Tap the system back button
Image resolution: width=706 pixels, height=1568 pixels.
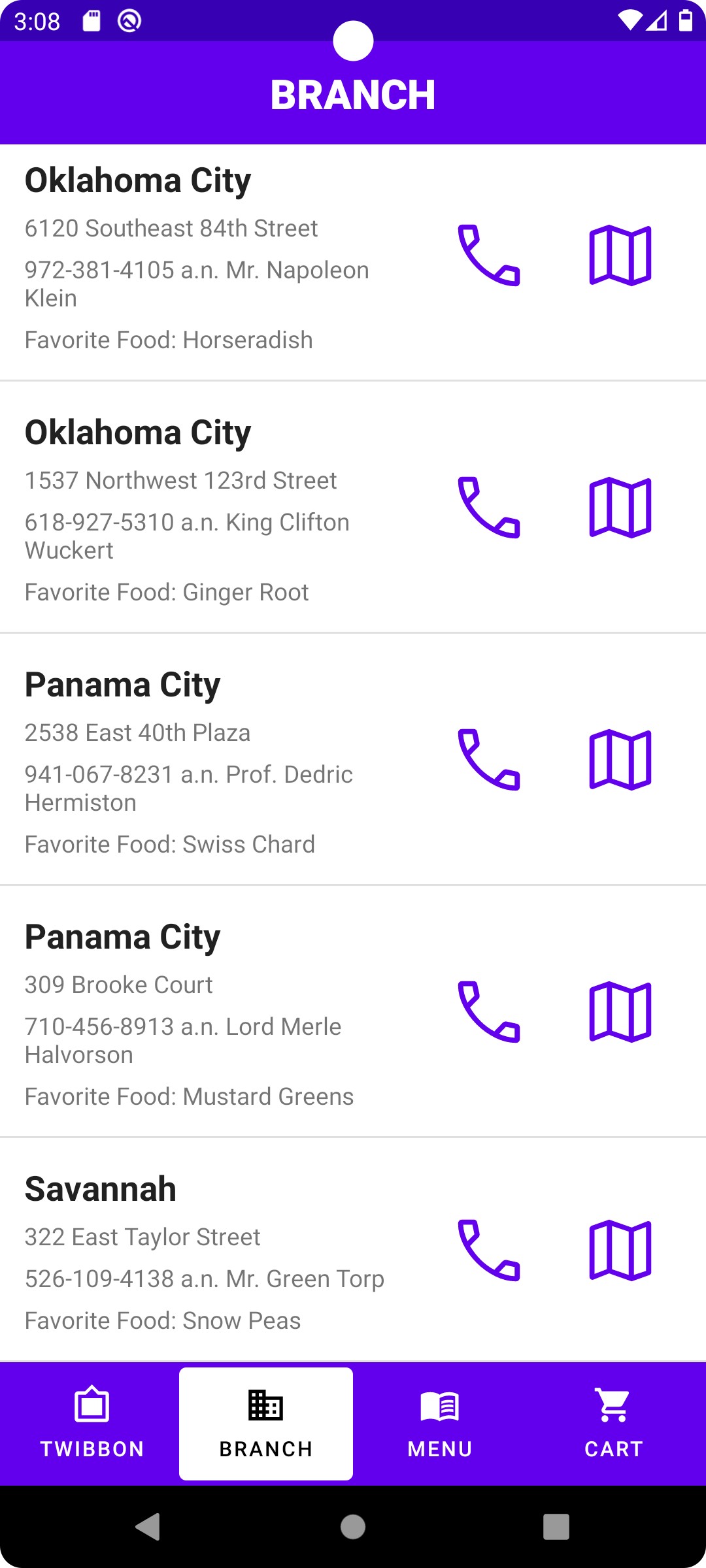[x=148, y=1527]
